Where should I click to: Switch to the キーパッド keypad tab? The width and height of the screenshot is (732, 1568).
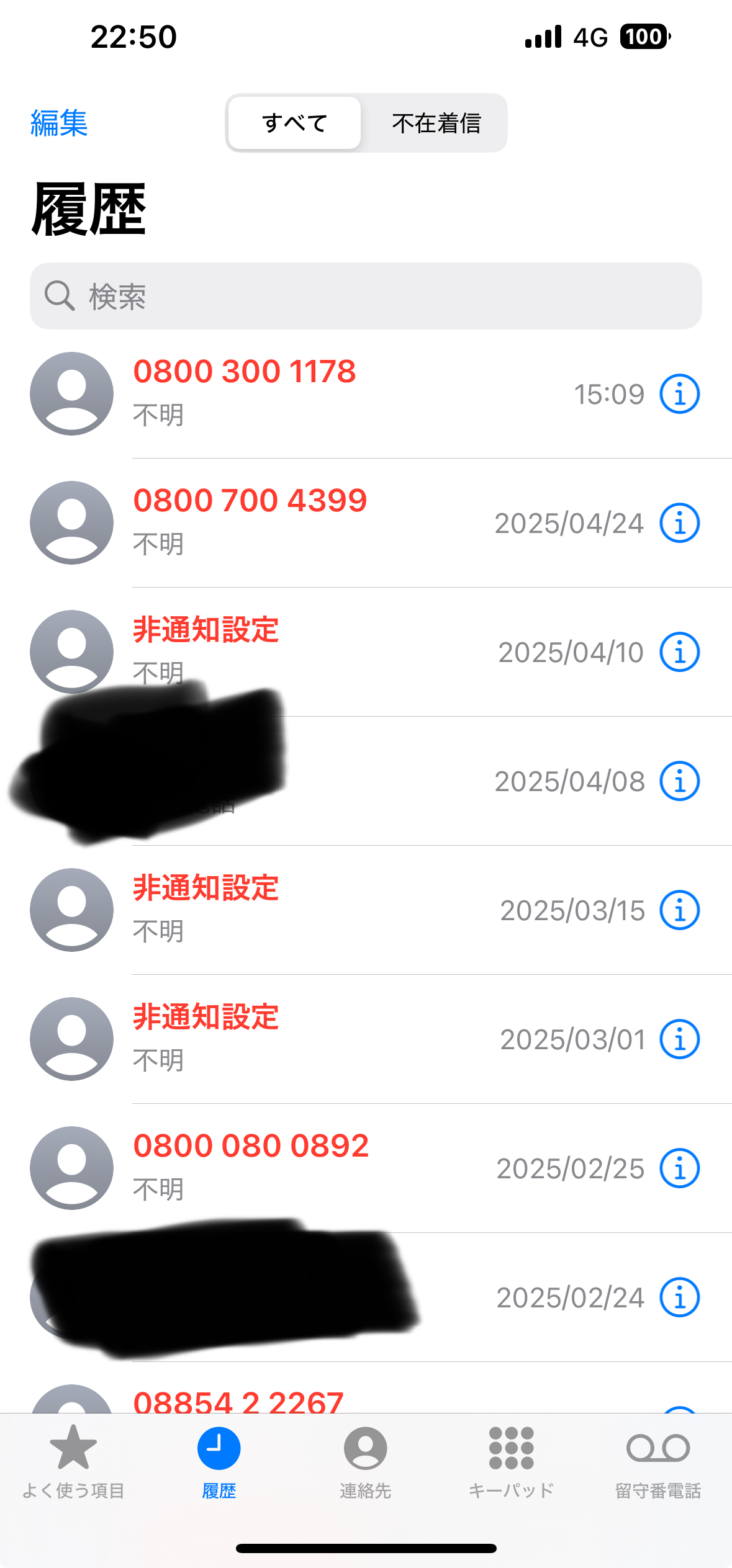512,1463
